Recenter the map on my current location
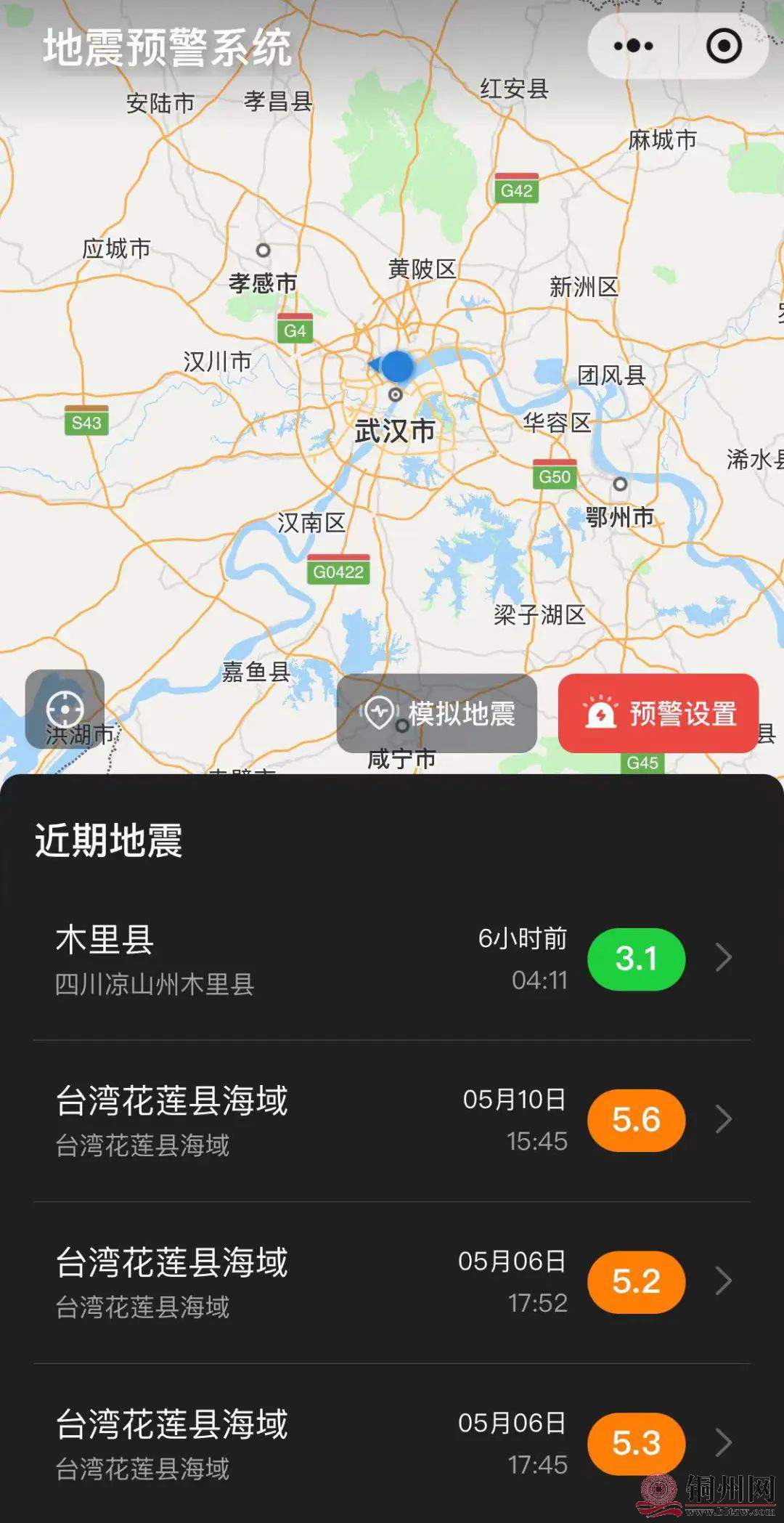Screen dimensions: 784x1523 pos(65,710)
